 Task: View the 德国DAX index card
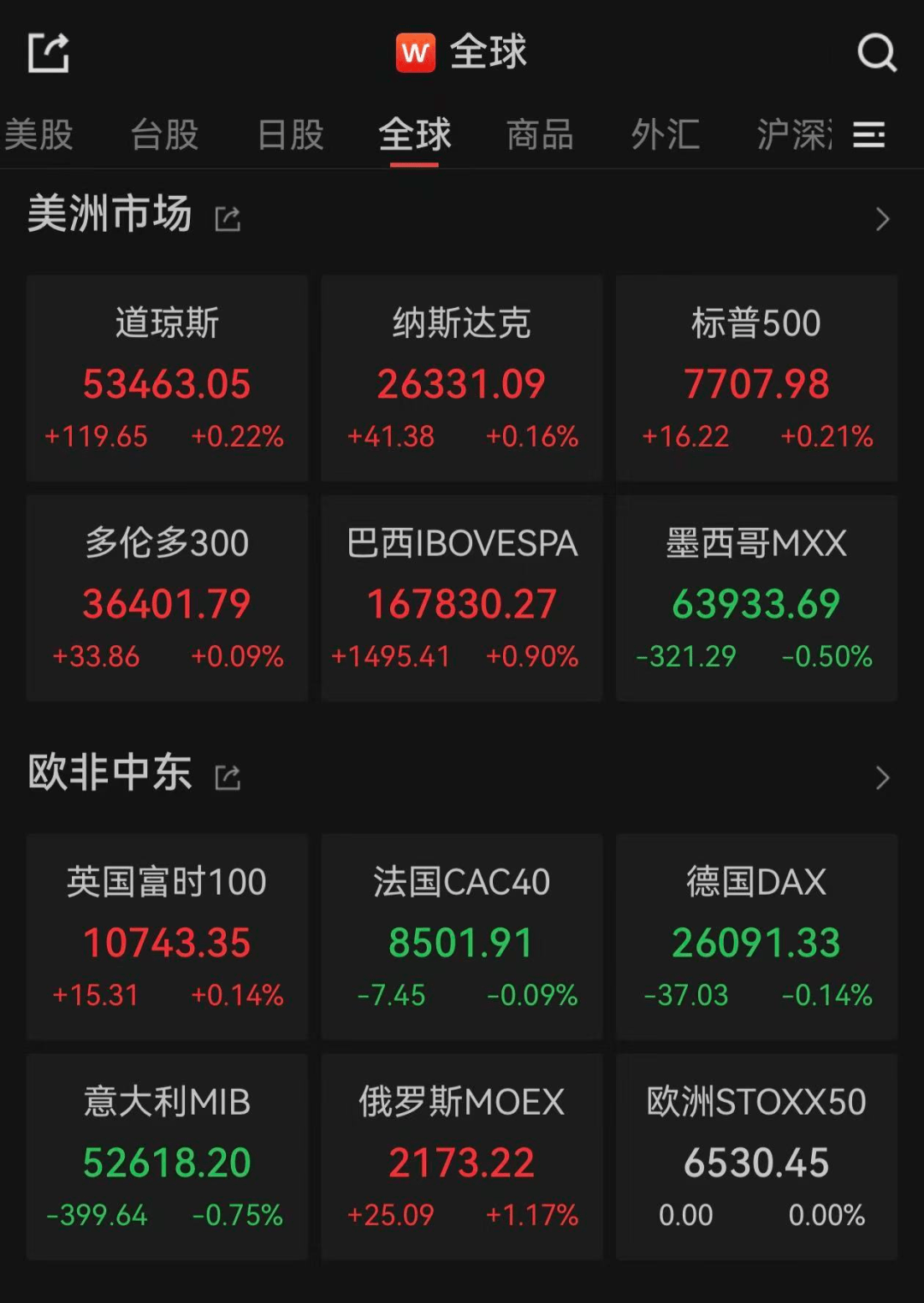[756, 937]
